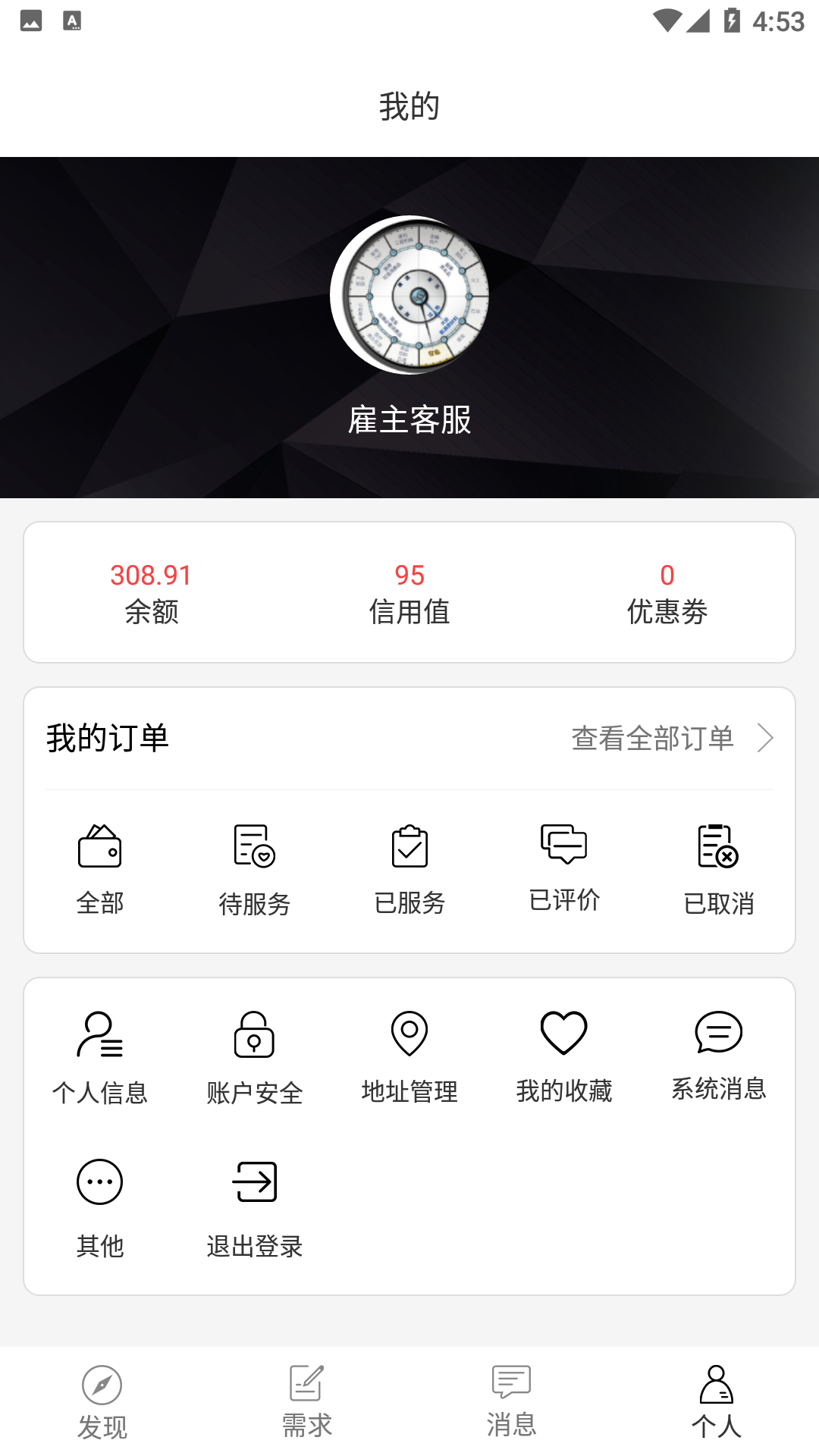Open 账户安全 account security

click(255, 1059)
